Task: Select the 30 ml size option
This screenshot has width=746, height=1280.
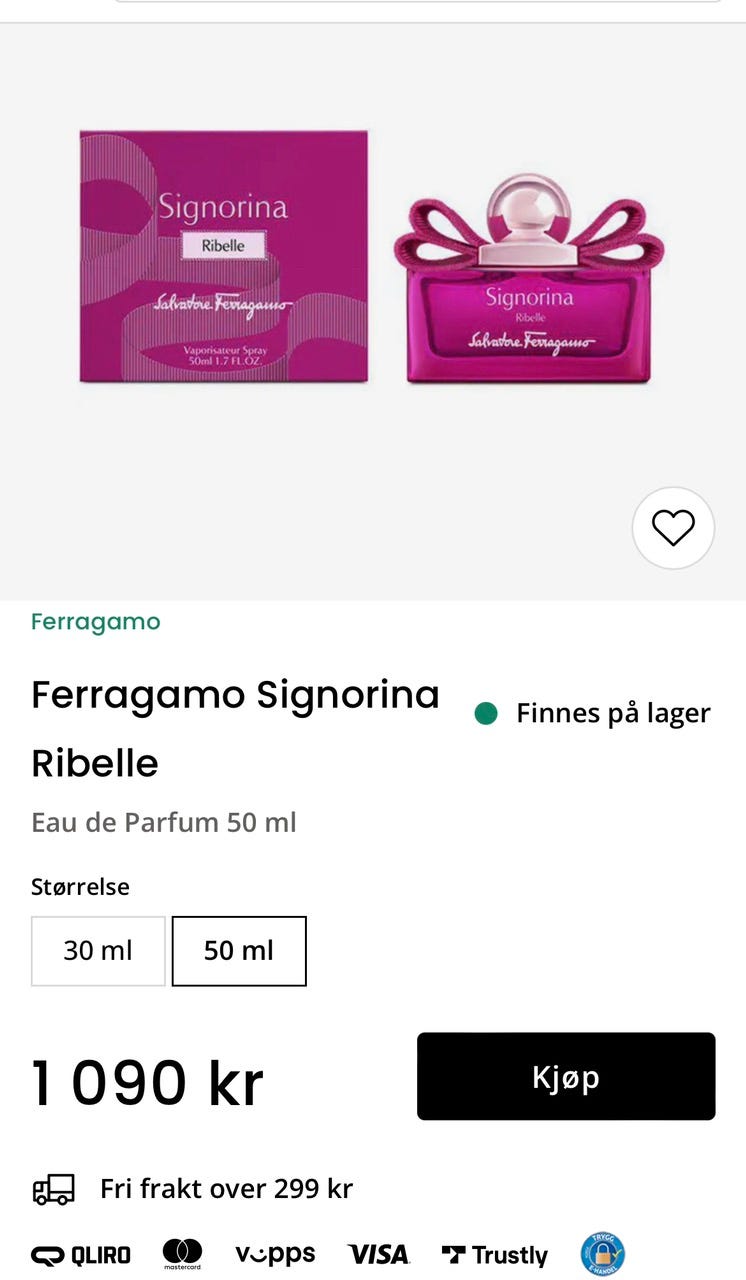Action: pos(97,951)
